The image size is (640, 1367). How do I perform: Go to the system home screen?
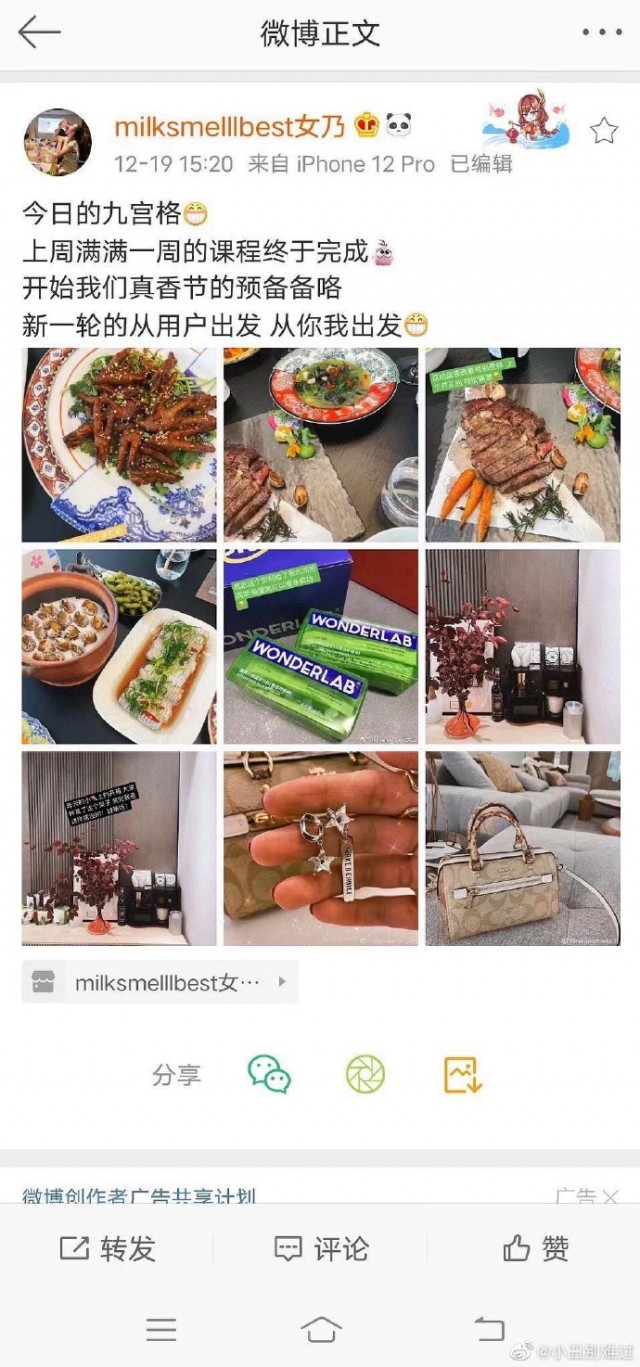[321, 1329]
